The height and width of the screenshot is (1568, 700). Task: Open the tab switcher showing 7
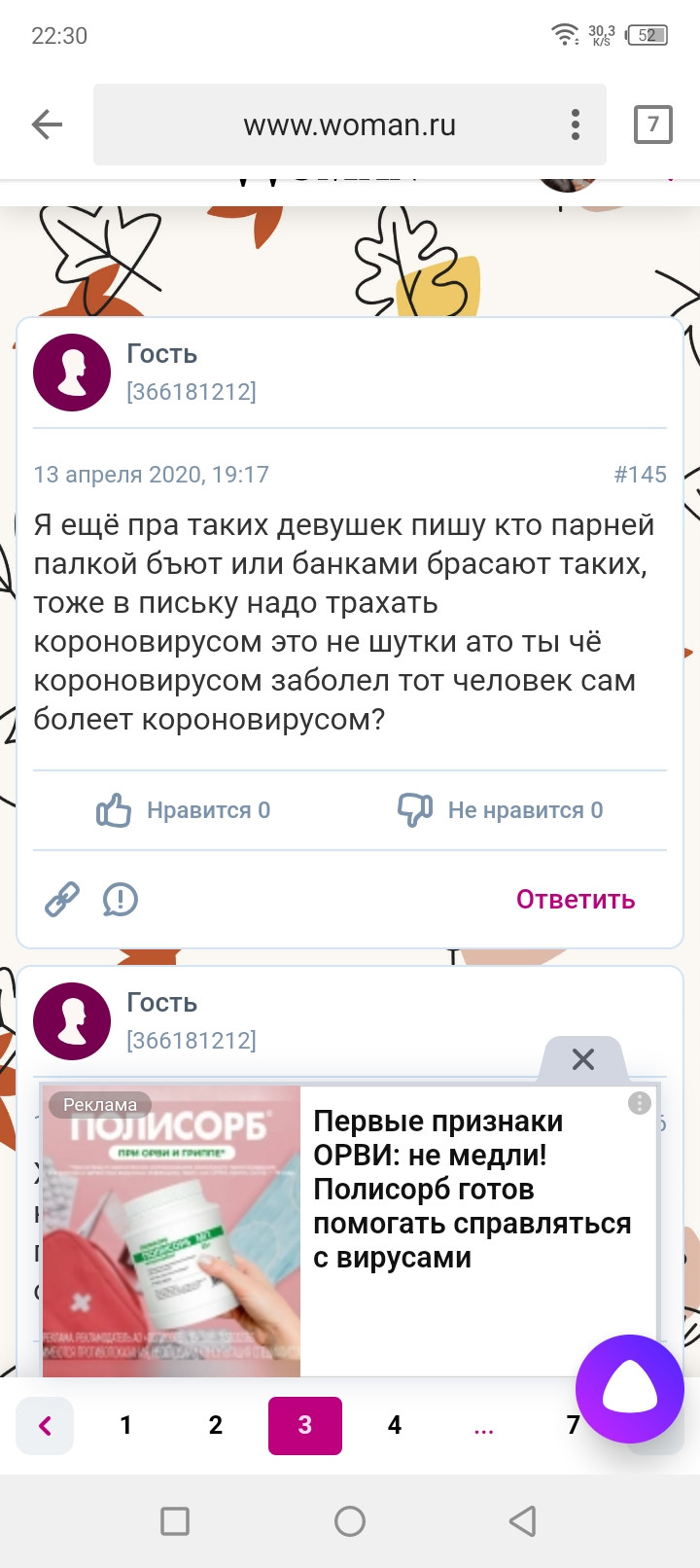click(652, 125)
